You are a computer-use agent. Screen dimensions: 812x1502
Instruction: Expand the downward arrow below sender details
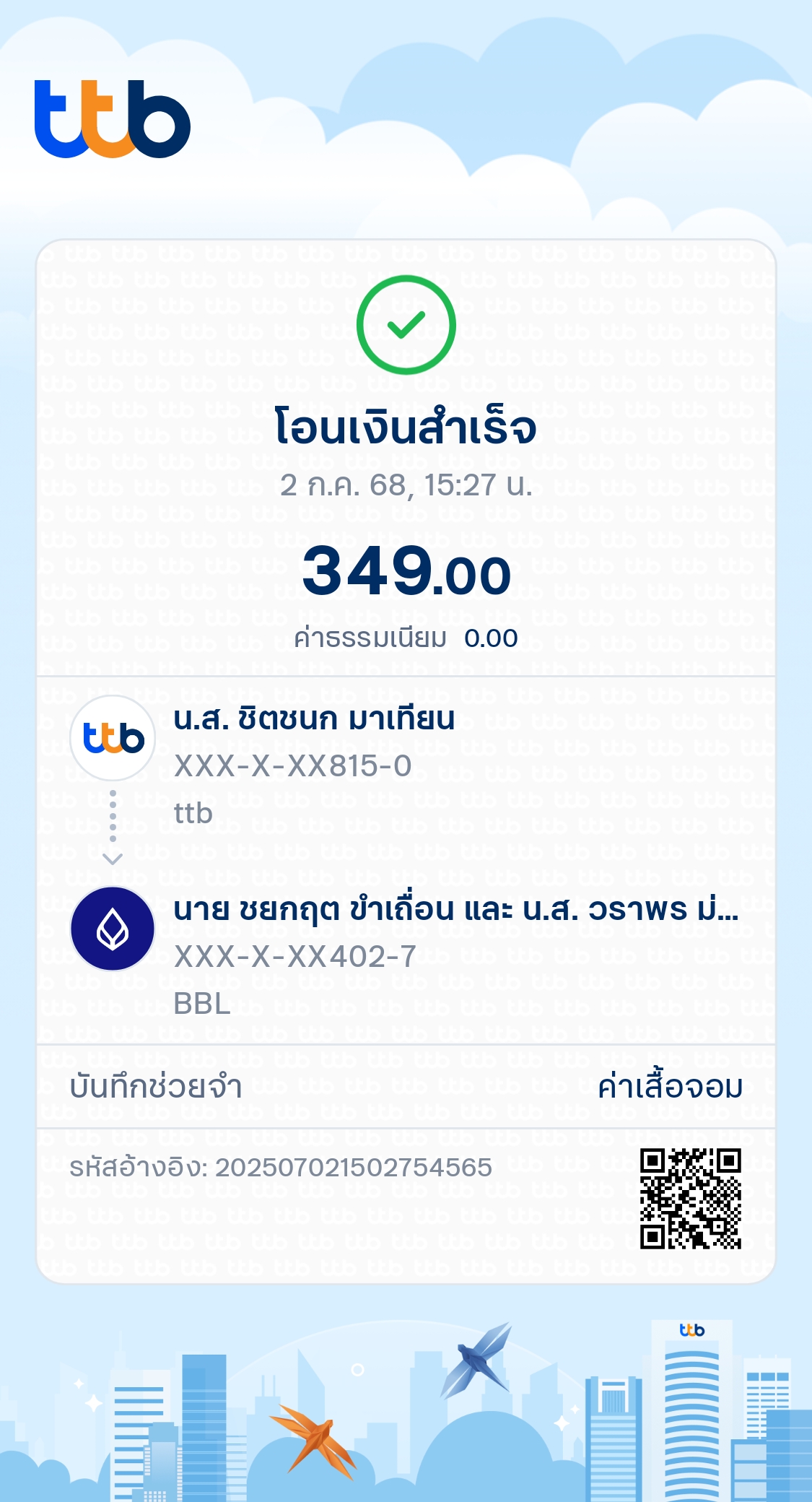(112, 859)
